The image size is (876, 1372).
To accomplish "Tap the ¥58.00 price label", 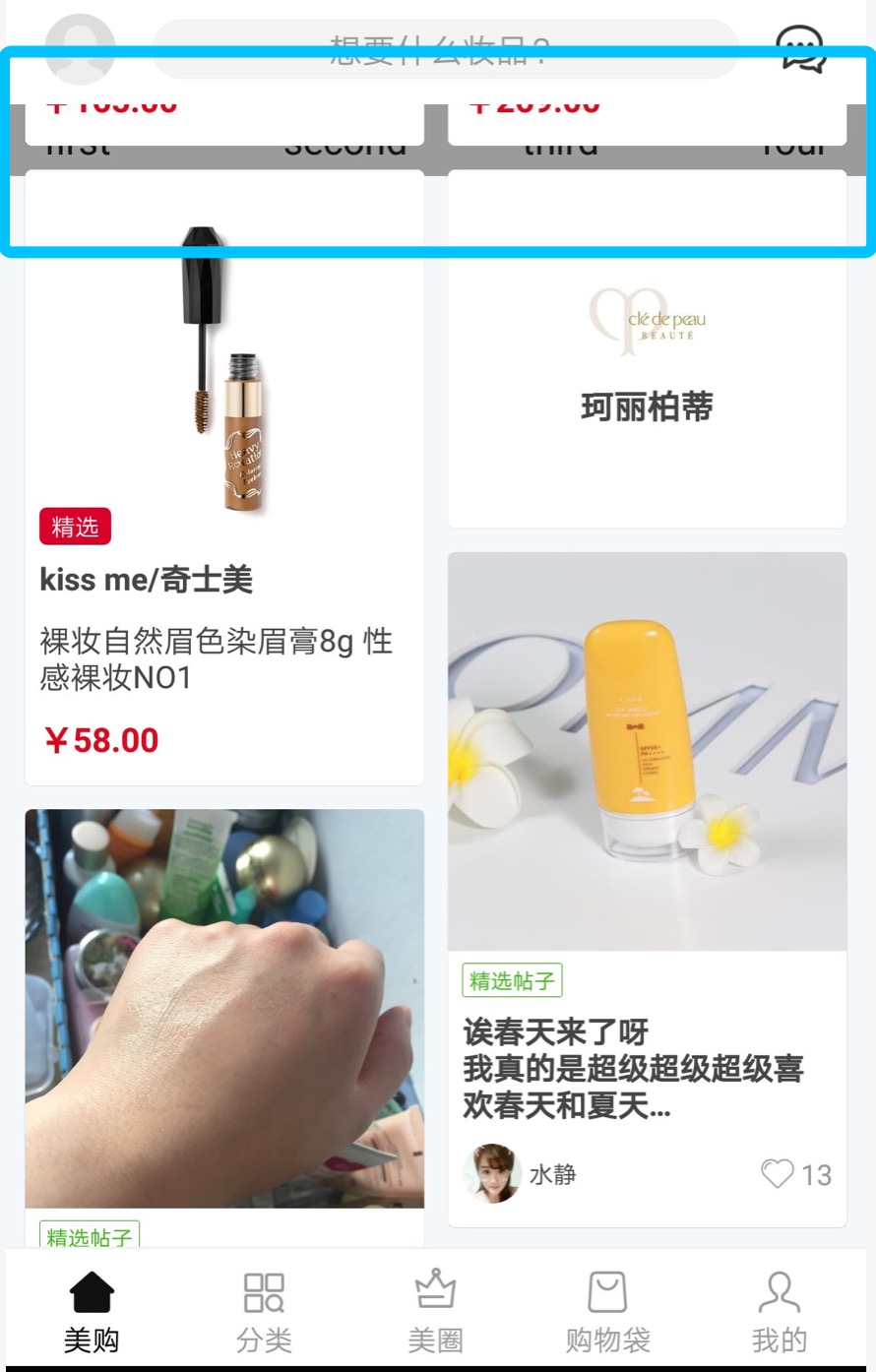I will [100, 740].
